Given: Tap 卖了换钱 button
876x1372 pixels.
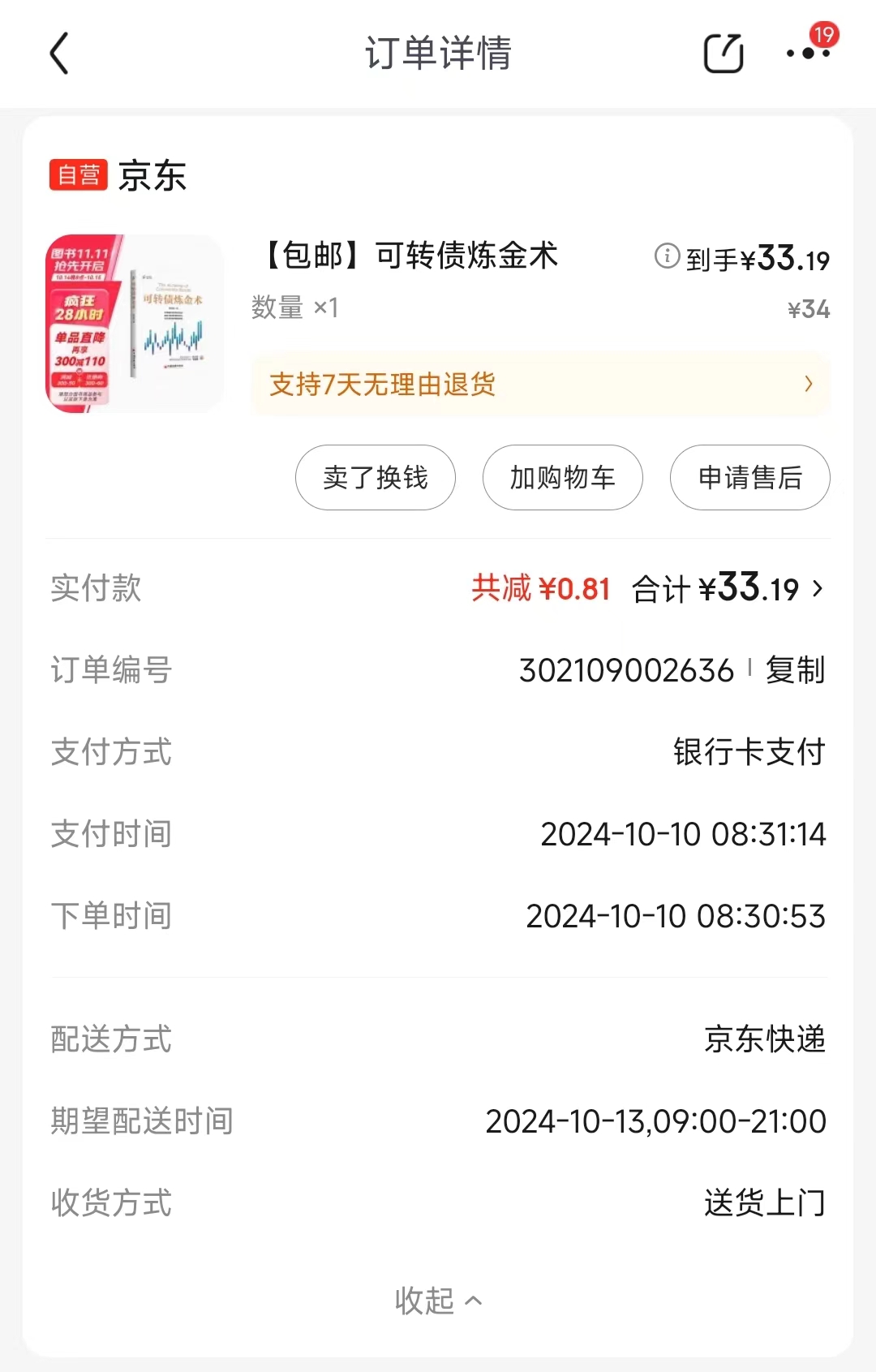Looking at the screenshot, I should click(375, 478).
